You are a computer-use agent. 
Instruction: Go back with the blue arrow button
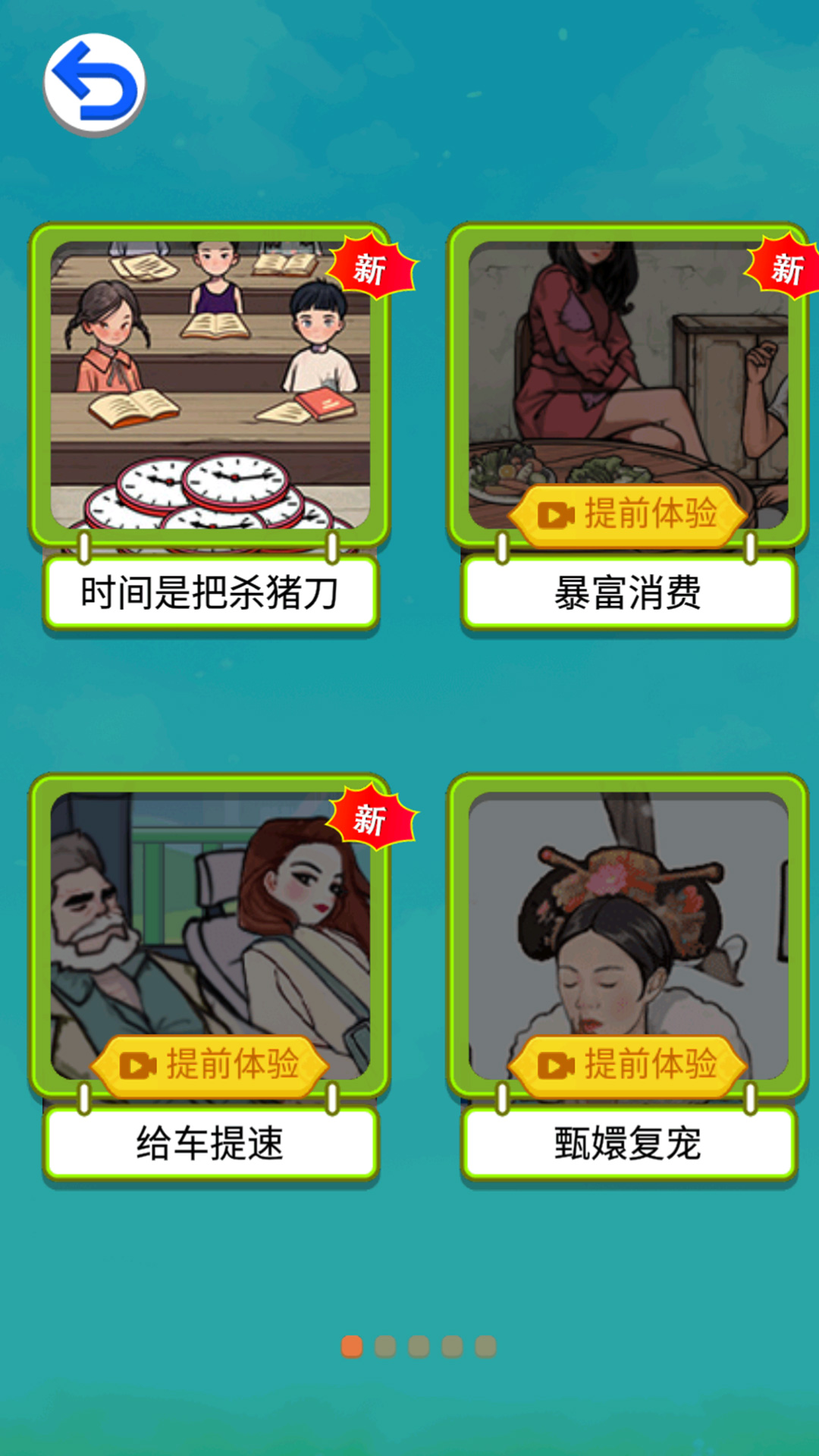pyautogui.click(x=95, y=84)
